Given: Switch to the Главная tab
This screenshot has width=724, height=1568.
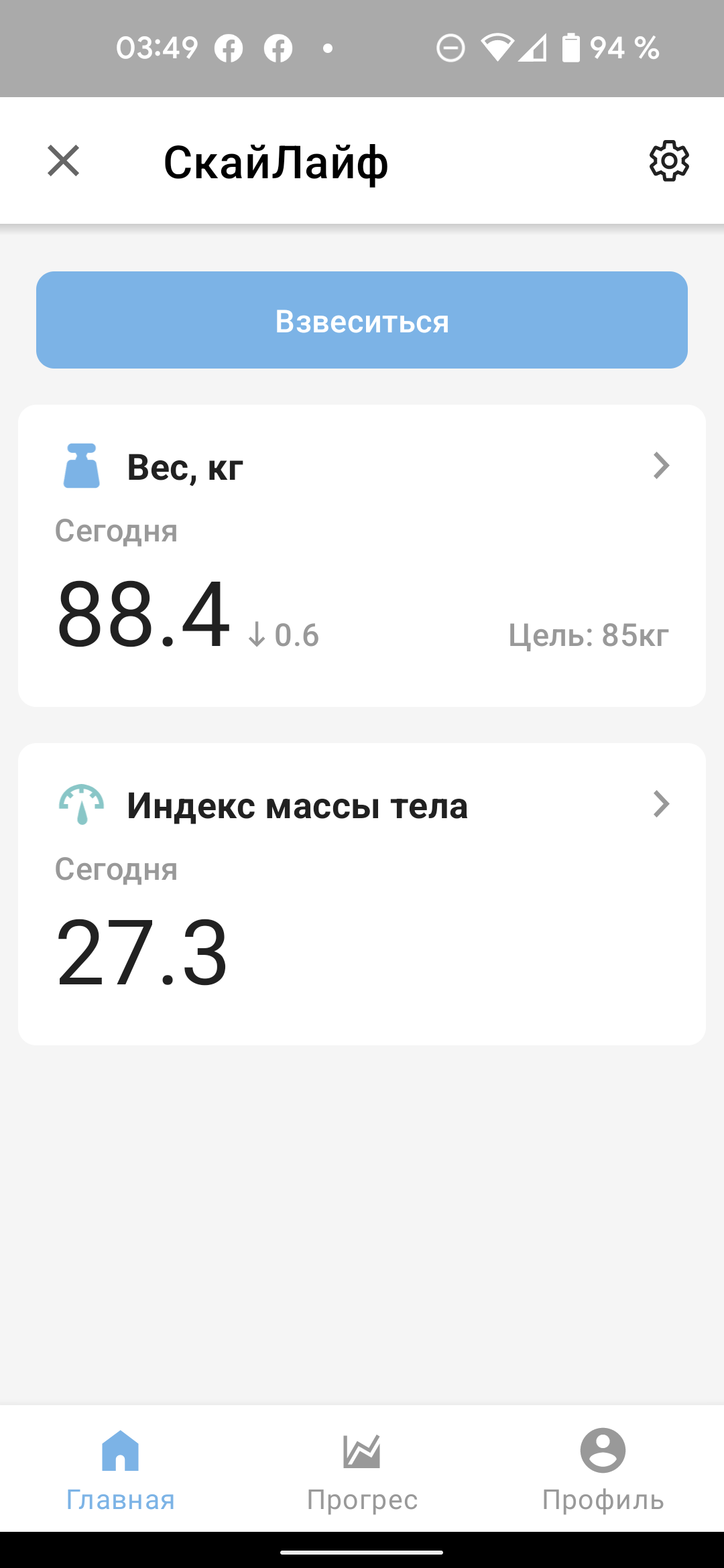Looking at the screenshot, I should [121, 1469].
